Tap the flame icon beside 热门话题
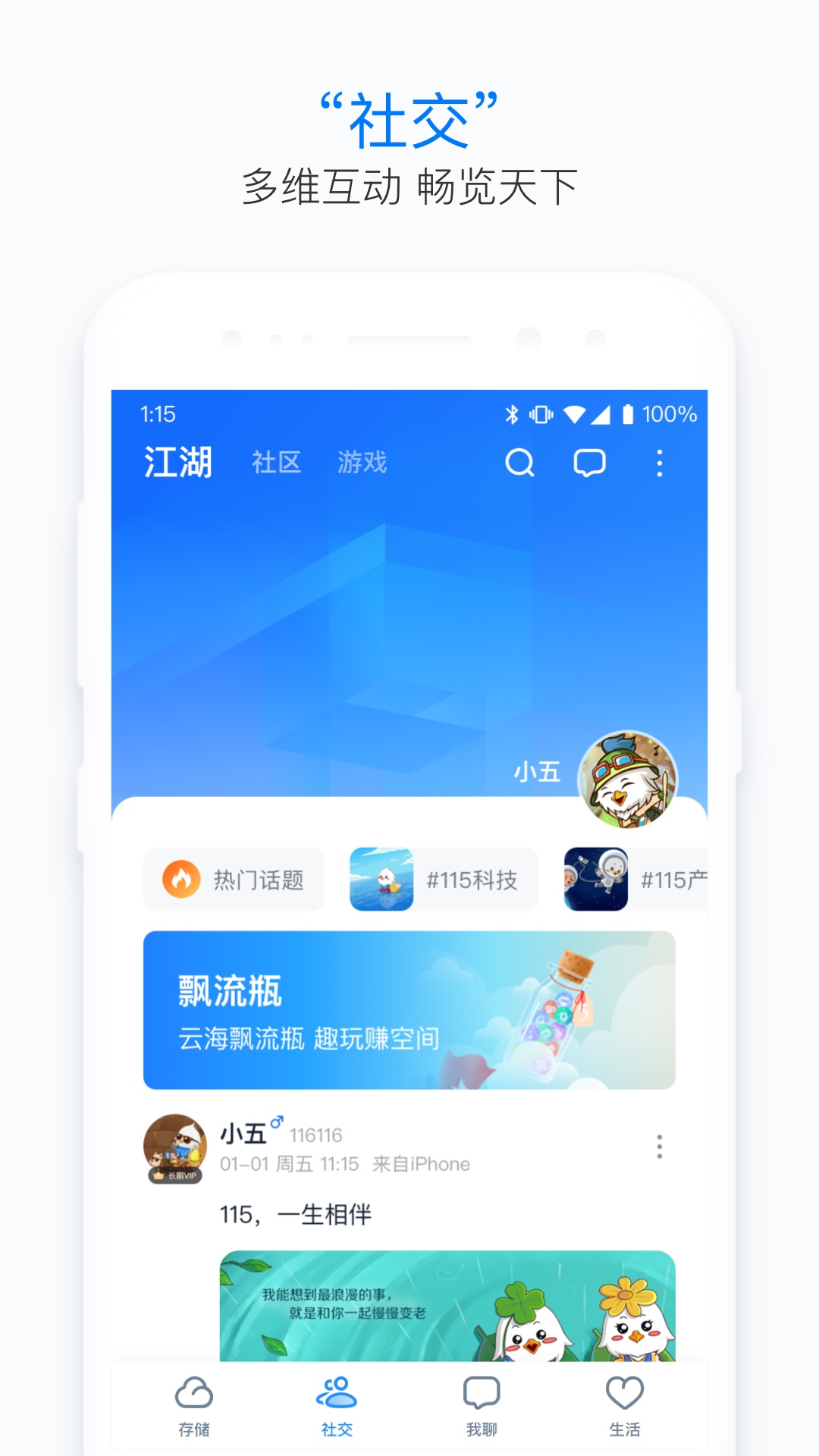This screenshot has width=819, height=1456. tap(182, 878)
